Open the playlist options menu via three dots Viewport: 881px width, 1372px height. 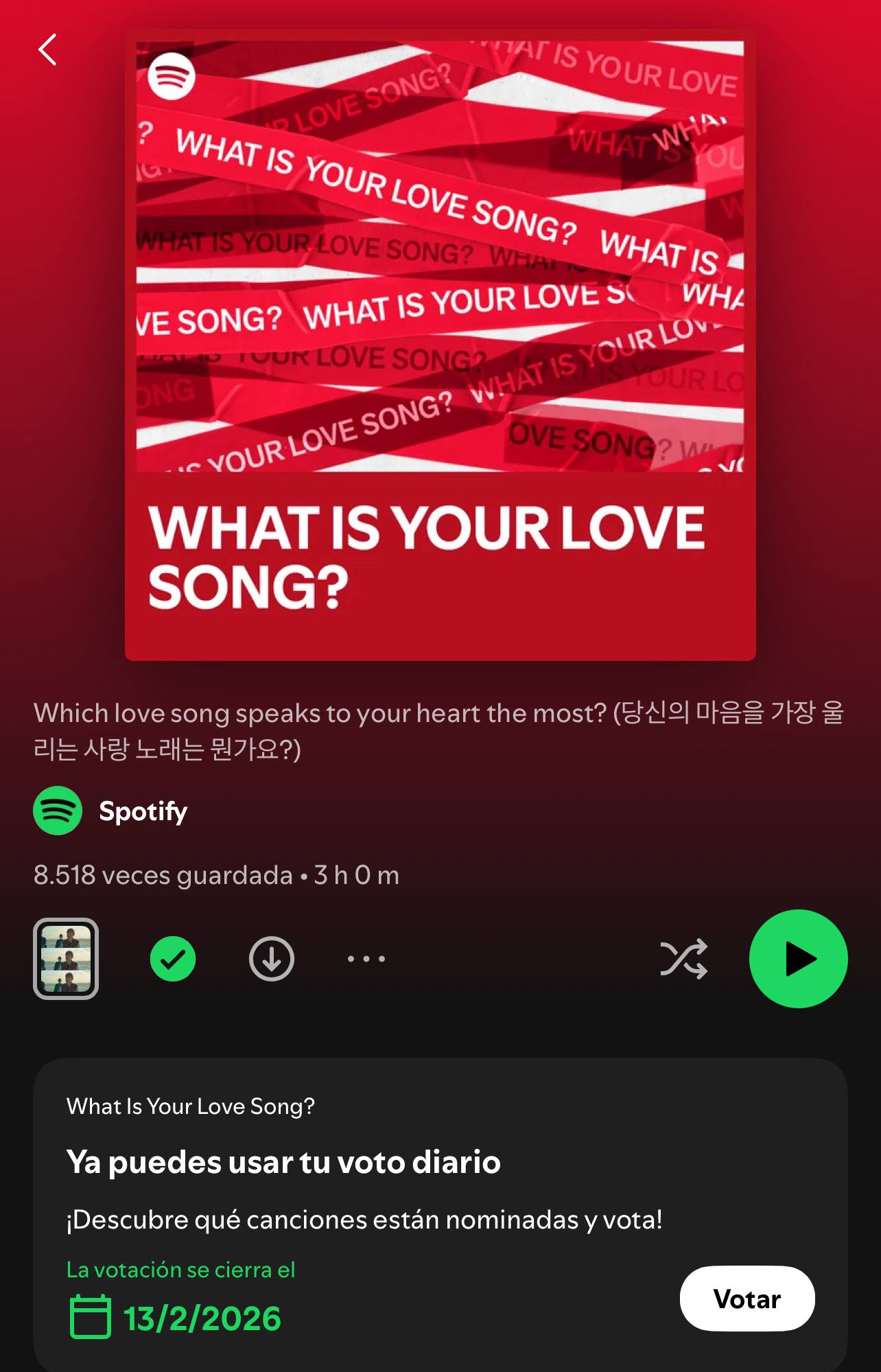pyautogui.click(x=366, y=960)
